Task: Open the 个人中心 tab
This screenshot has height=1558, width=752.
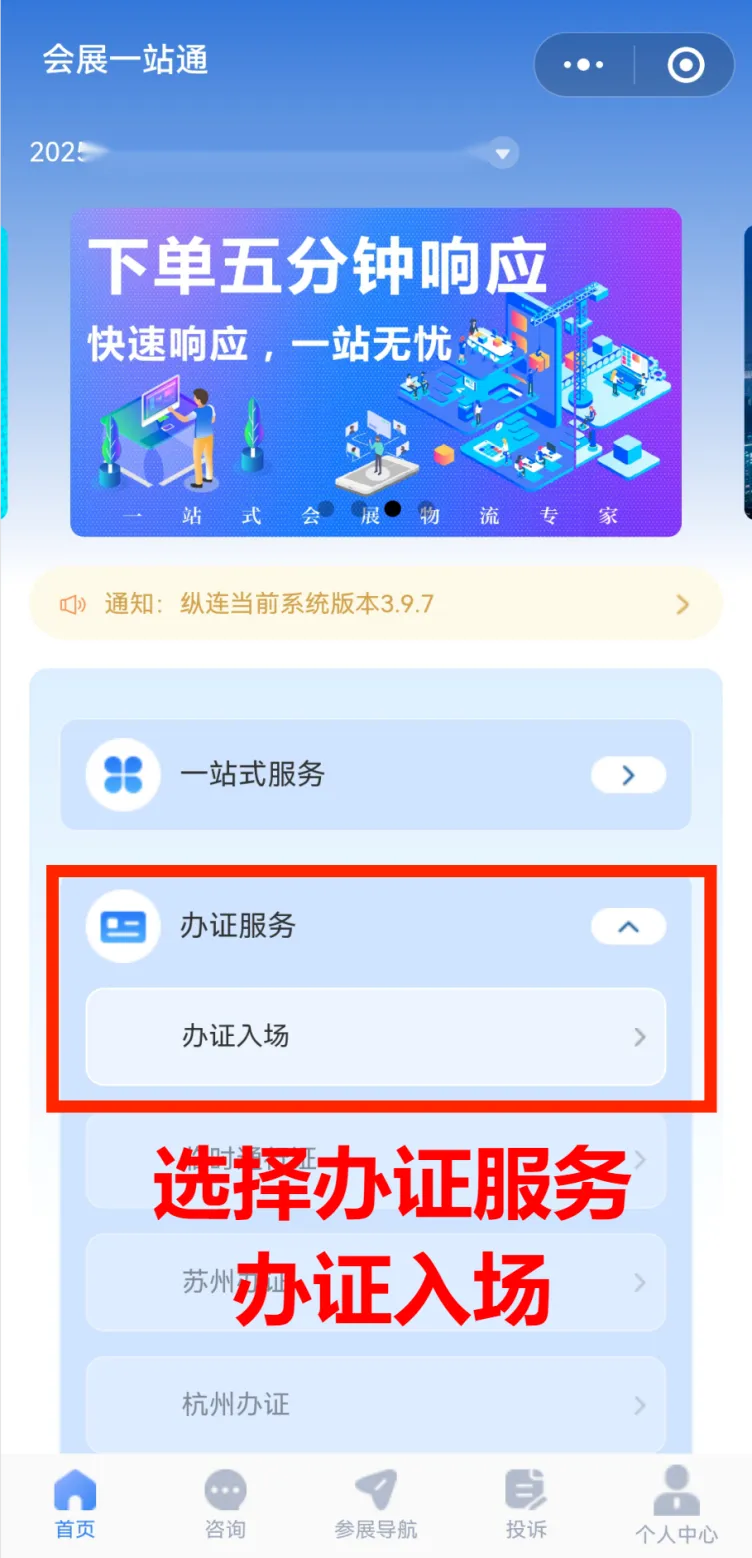Action: pos(677,1506)
